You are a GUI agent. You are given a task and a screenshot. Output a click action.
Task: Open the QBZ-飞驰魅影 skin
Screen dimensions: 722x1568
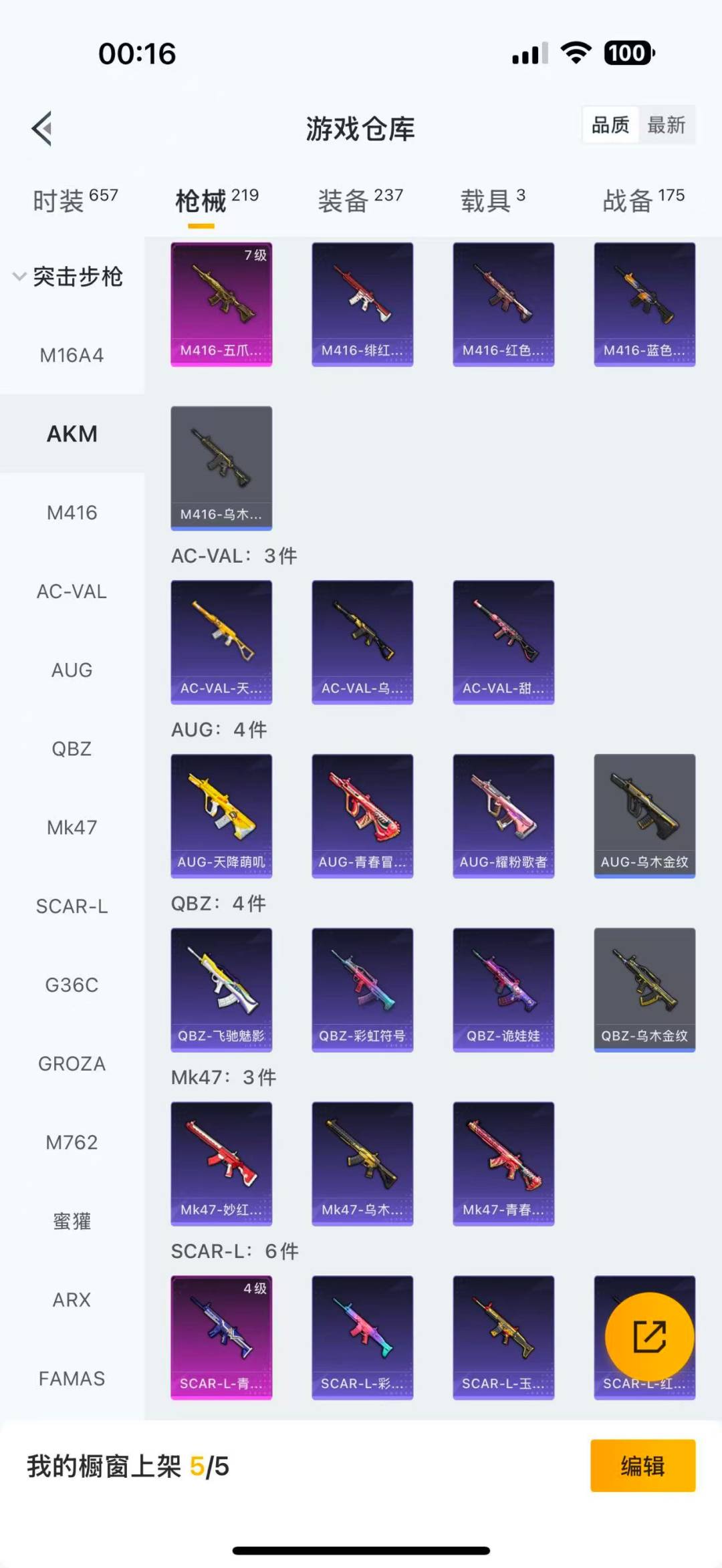pos(221,989)
